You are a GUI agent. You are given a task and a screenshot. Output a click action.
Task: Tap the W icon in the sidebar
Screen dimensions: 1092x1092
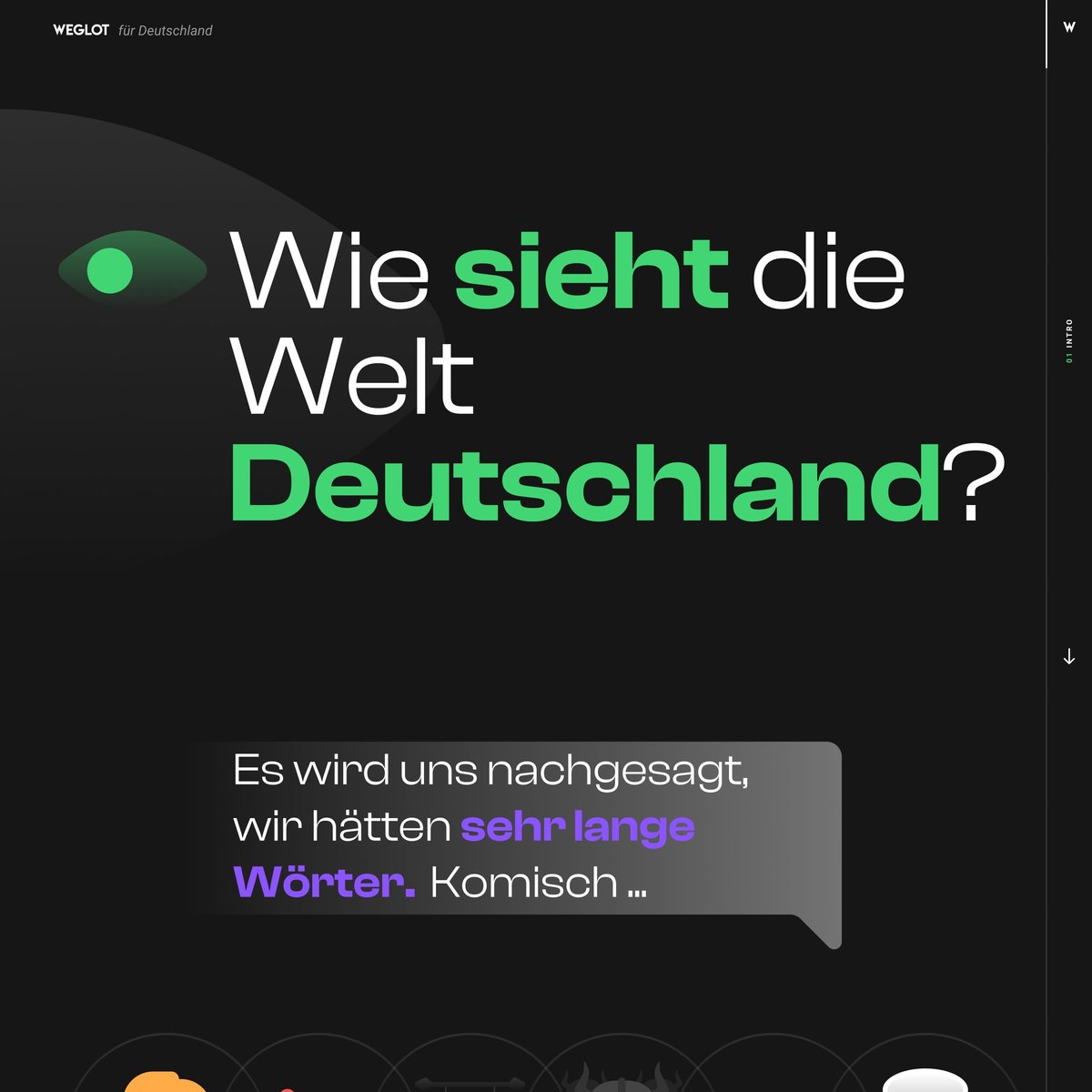(x=1069, y=27)
